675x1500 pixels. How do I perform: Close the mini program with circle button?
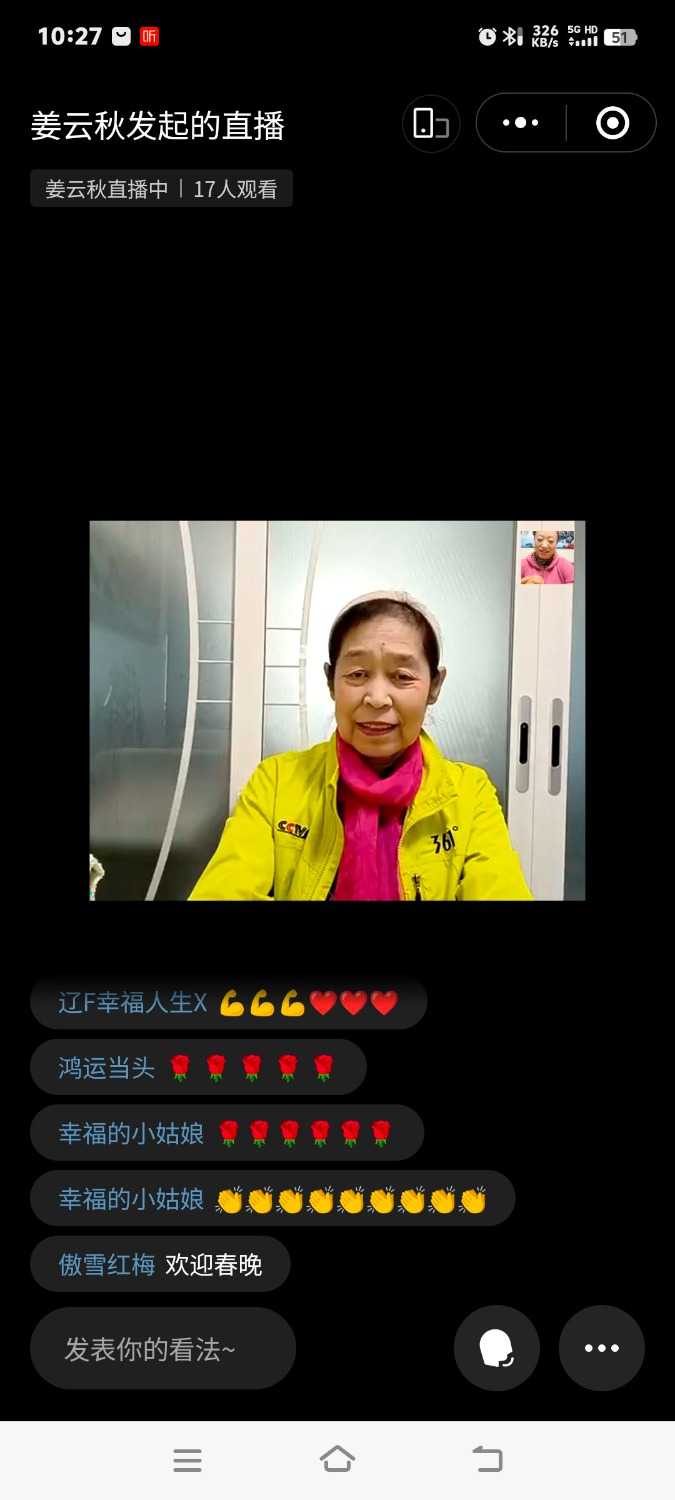612,123
